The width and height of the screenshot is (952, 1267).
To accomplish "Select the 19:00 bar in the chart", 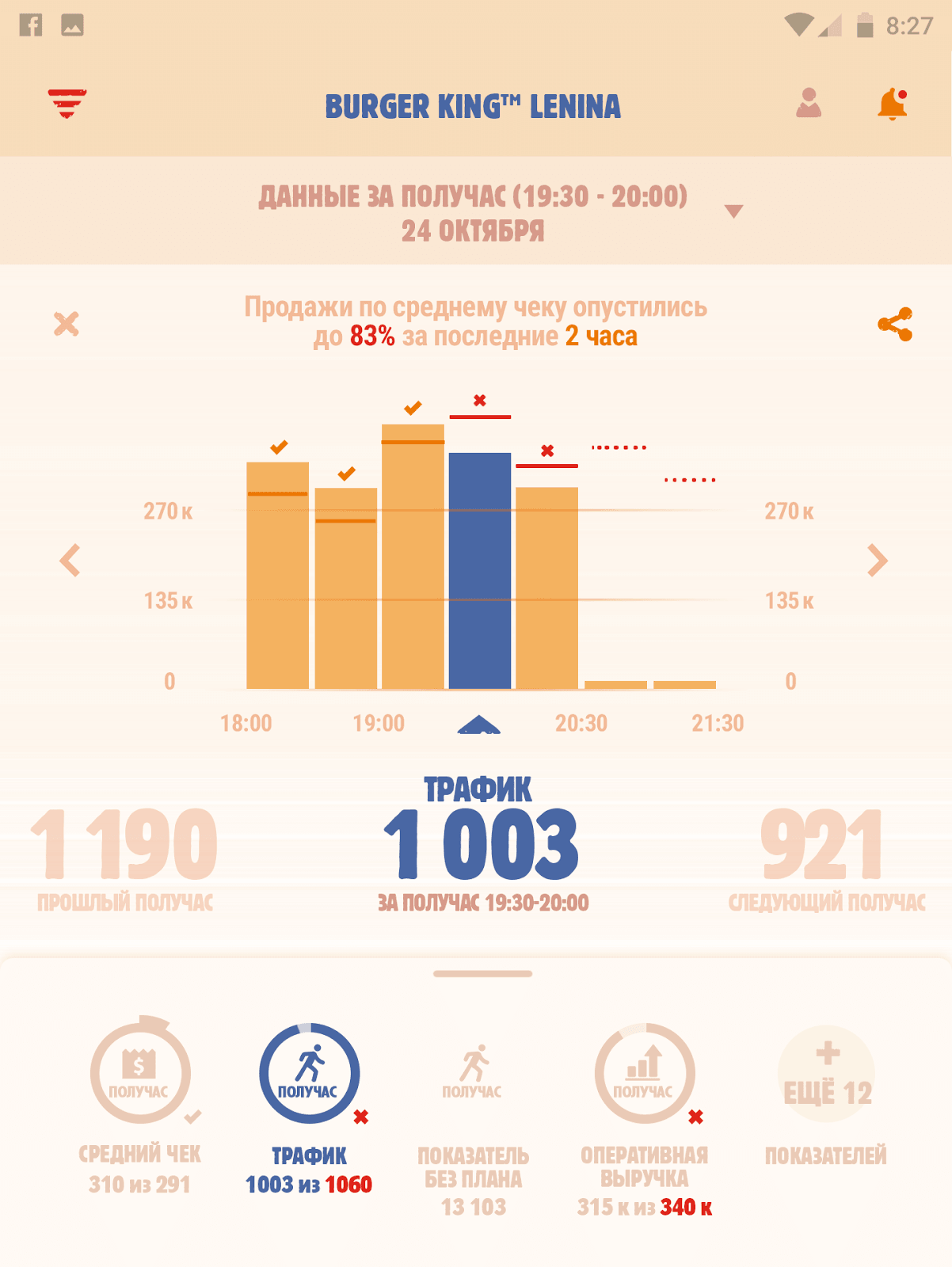I will 413,562.
